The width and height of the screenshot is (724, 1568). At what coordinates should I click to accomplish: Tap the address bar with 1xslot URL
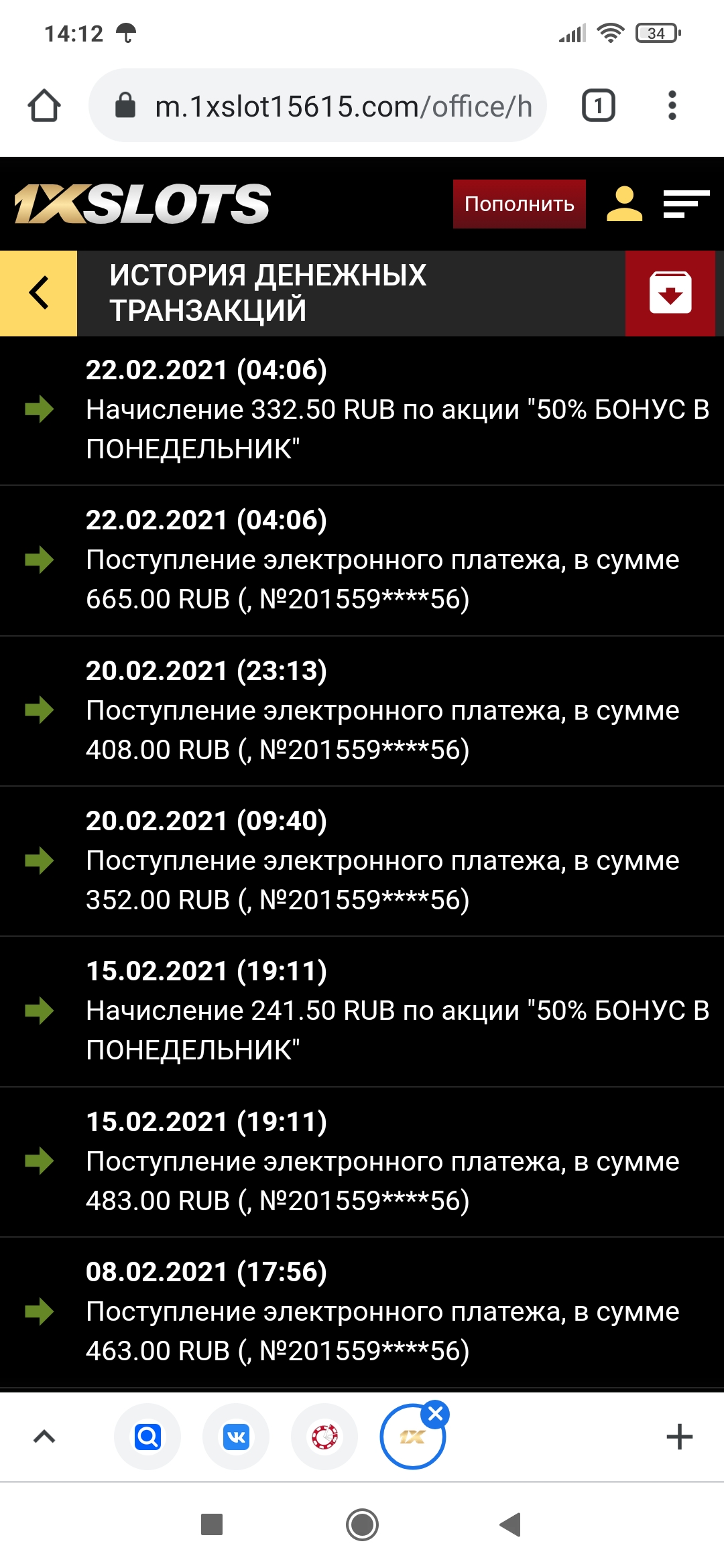click(318, 106)
